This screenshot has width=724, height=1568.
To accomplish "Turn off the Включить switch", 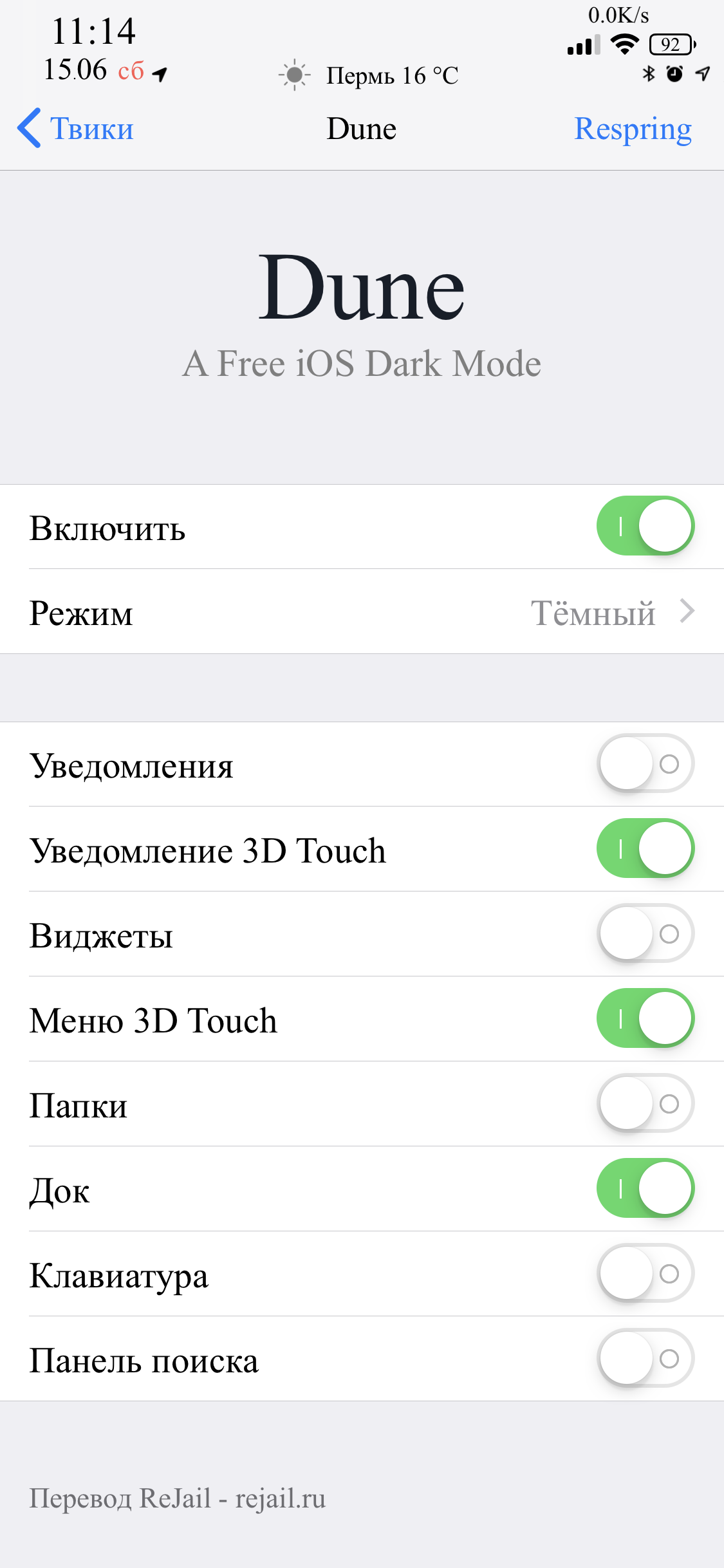I will pyautogui.click(x=645, y=526).
